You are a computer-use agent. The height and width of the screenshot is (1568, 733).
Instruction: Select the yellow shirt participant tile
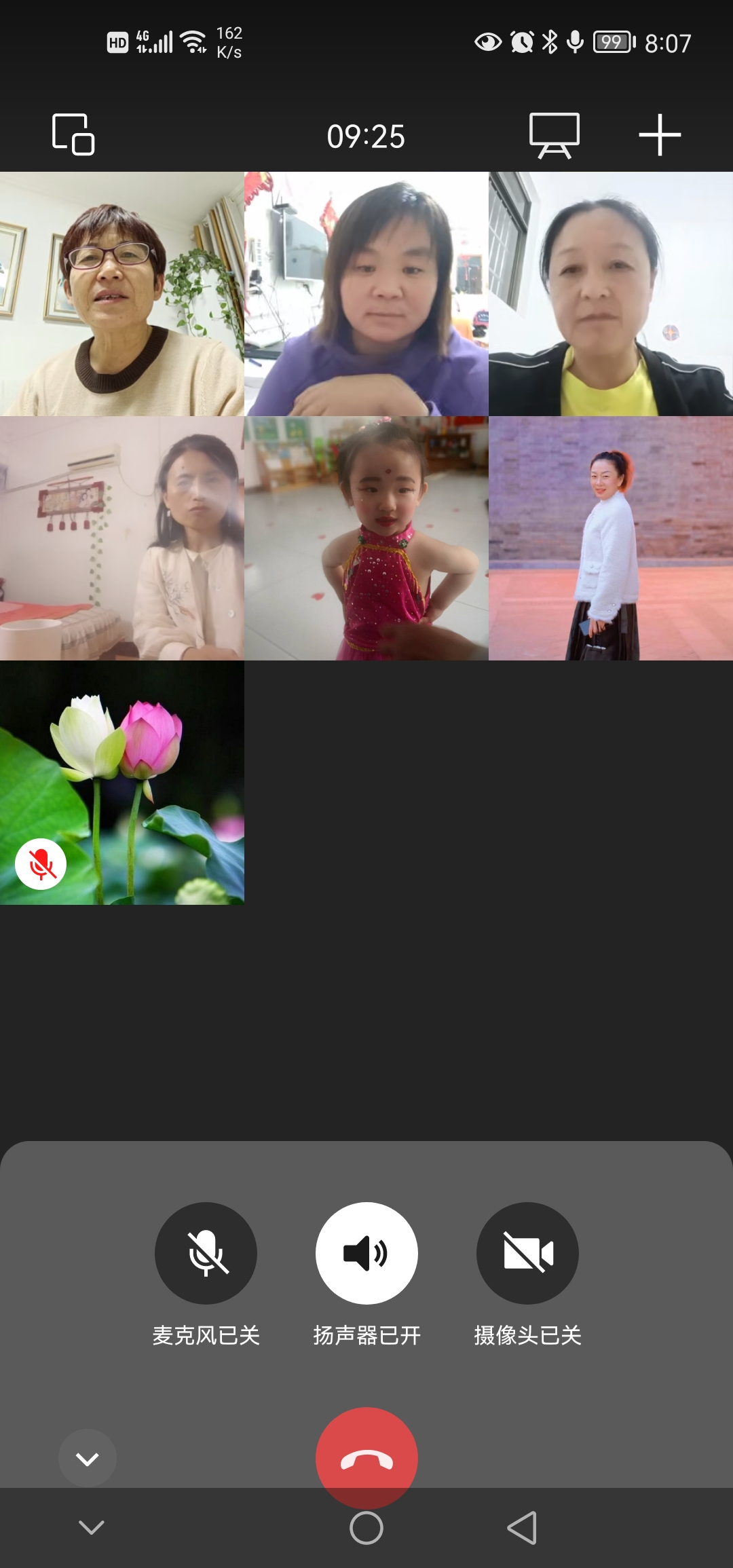pos(611,293)
